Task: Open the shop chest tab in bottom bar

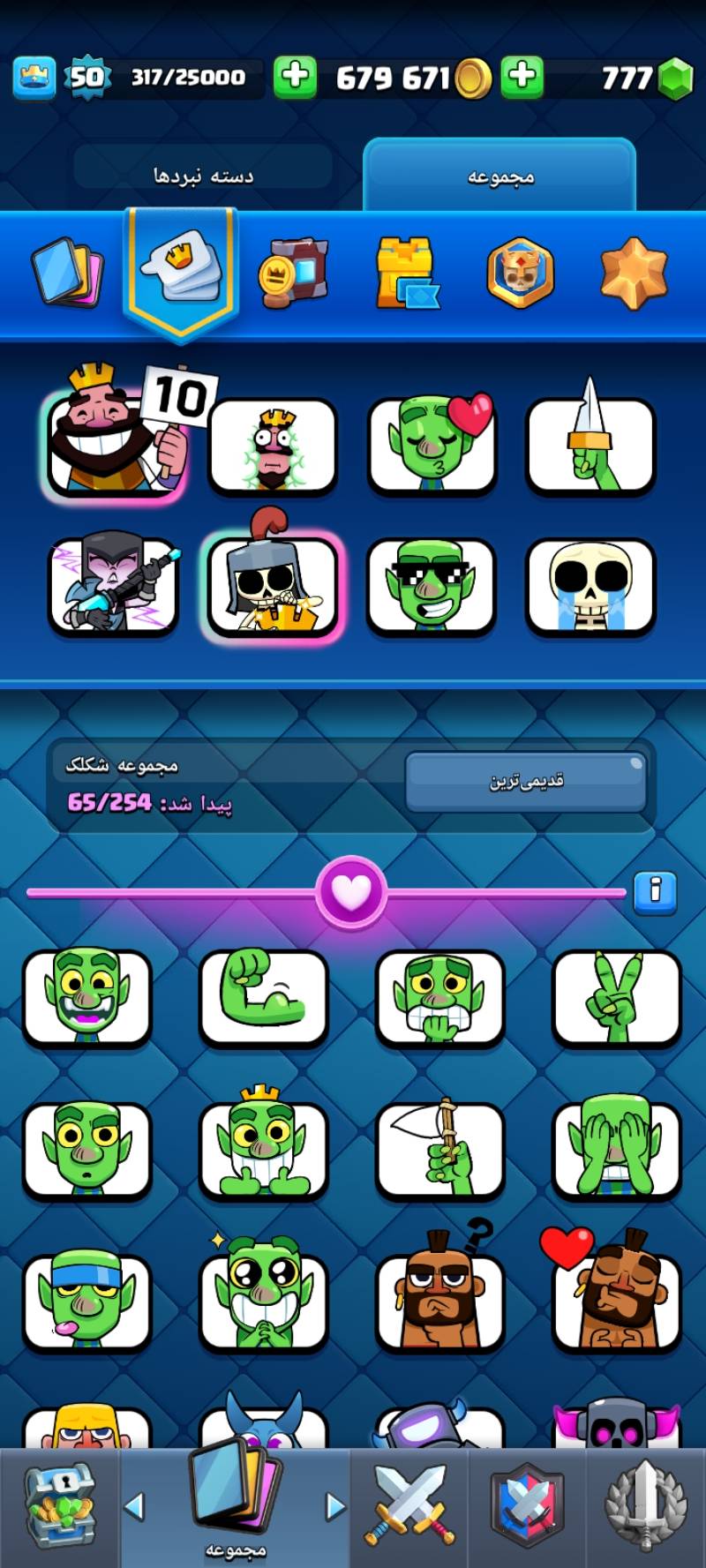Action: pyautogui.click(x=59, y=1507)
